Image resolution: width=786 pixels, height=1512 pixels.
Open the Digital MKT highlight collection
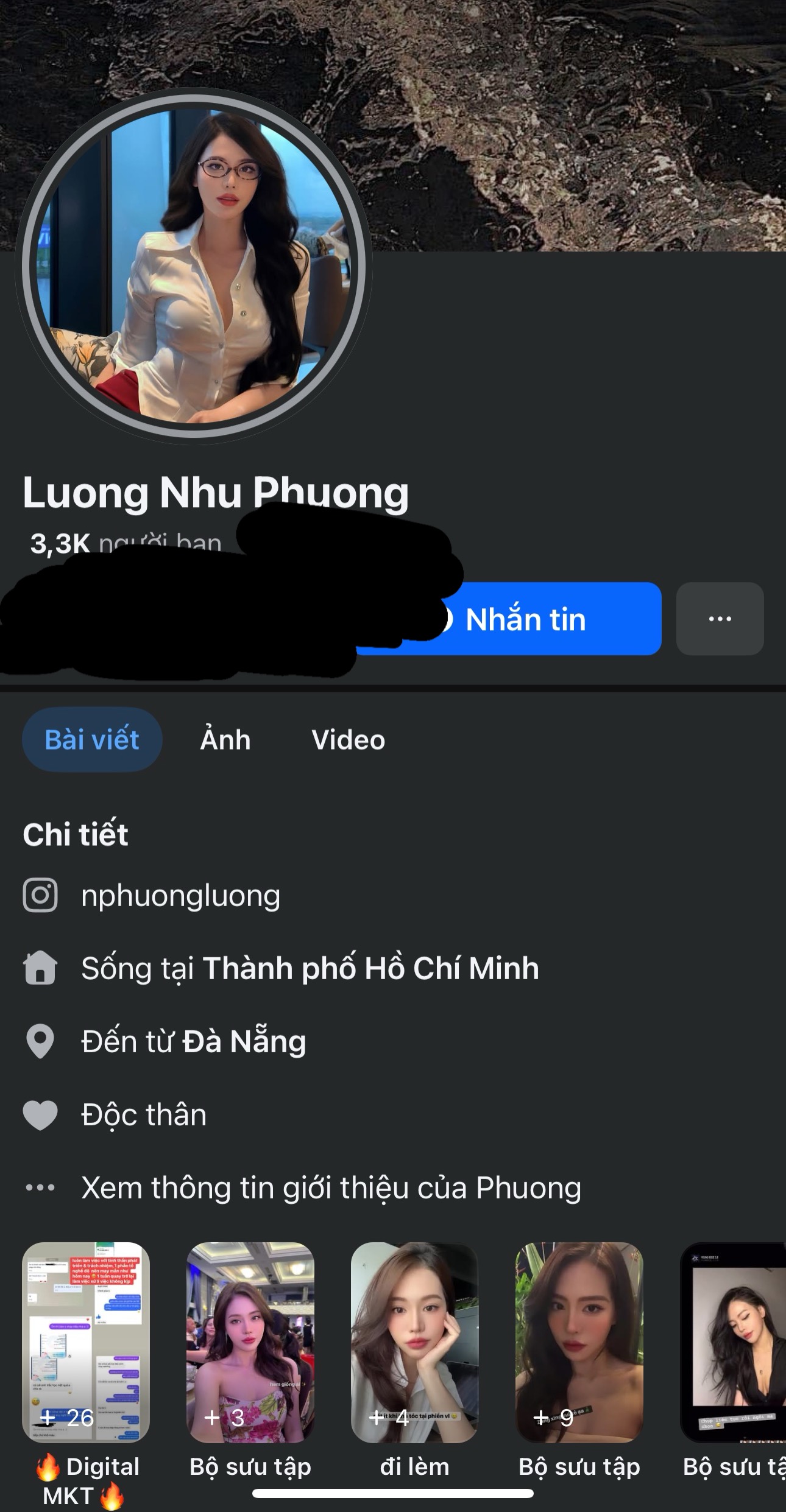click(x=86, y=1342)
